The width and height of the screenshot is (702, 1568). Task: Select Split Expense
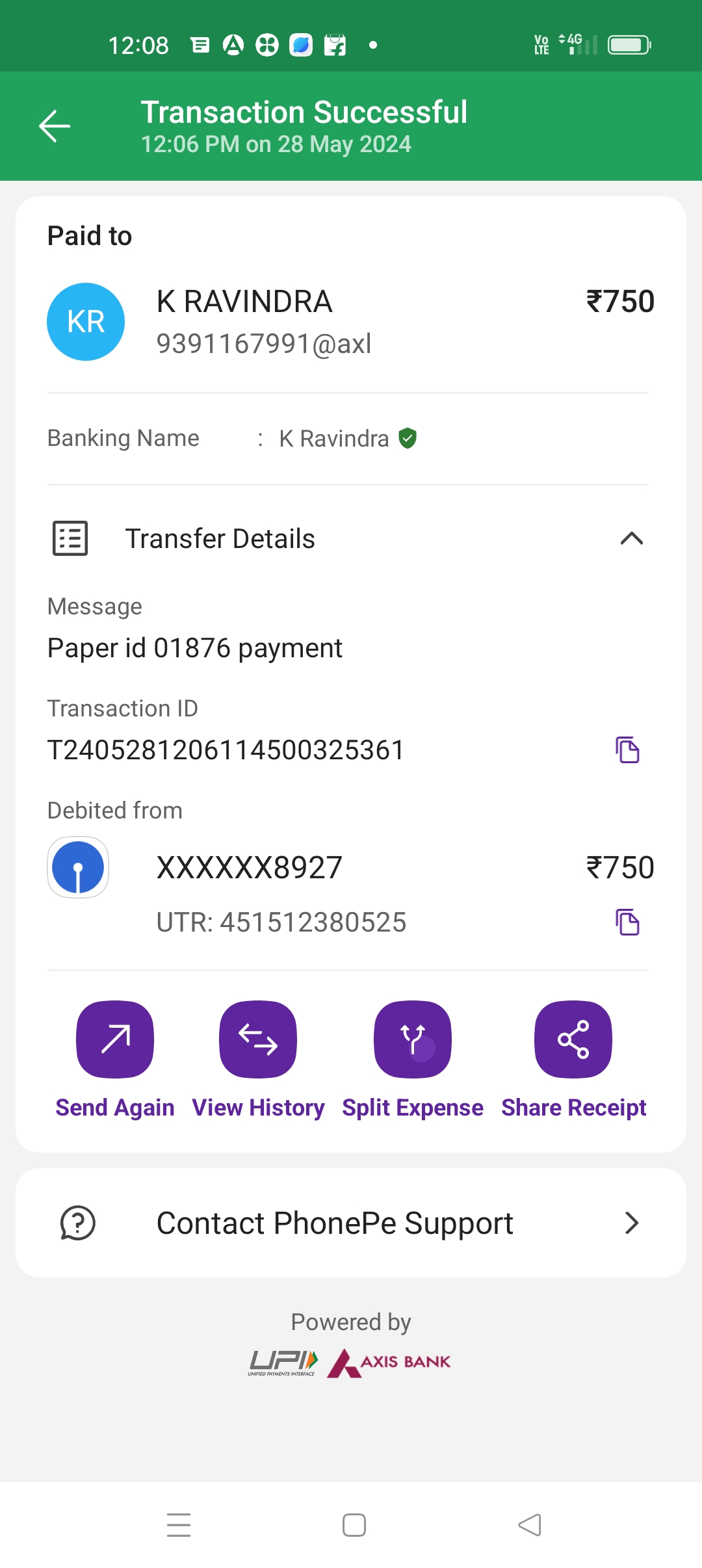(x=413, y=1040)
